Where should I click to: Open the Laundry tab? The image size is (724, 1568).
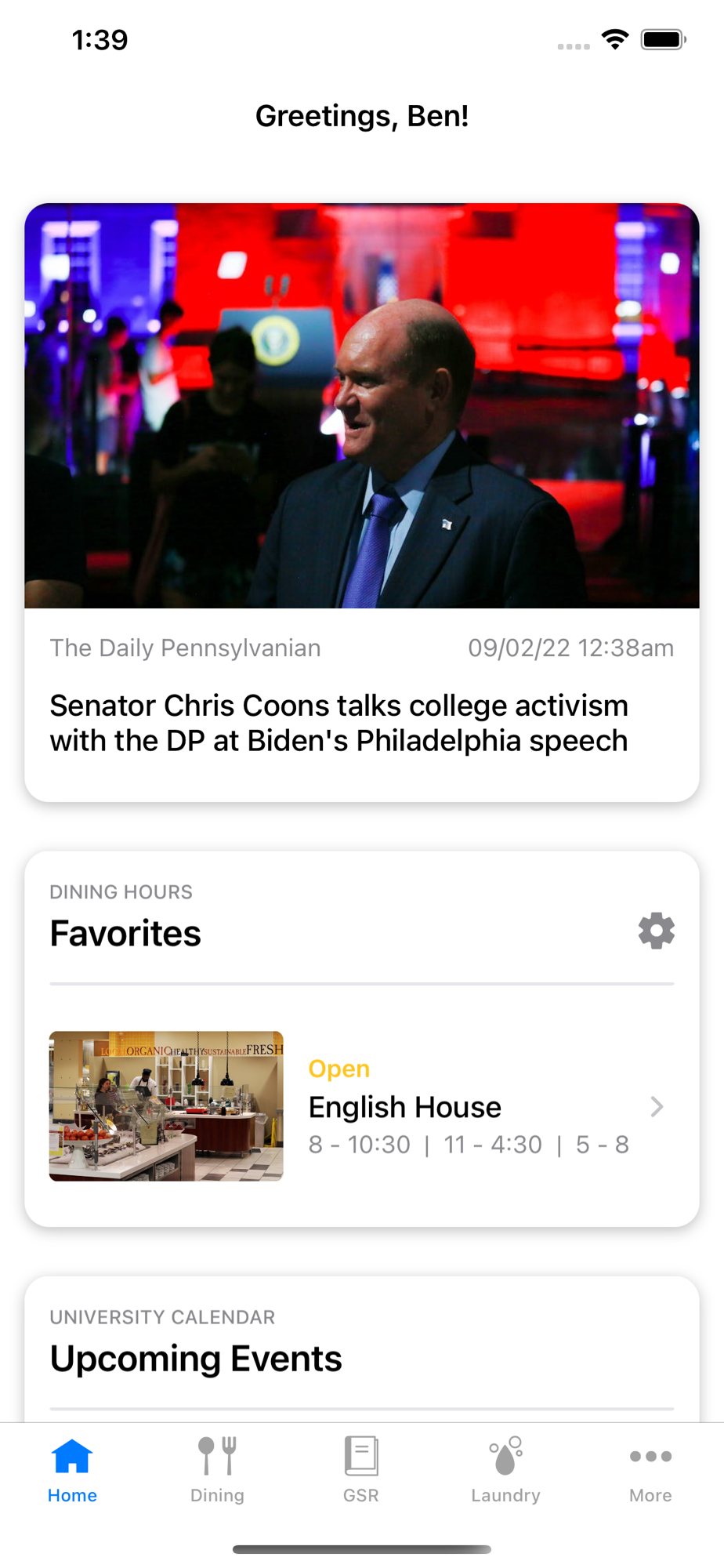[x=505, y=1470]
